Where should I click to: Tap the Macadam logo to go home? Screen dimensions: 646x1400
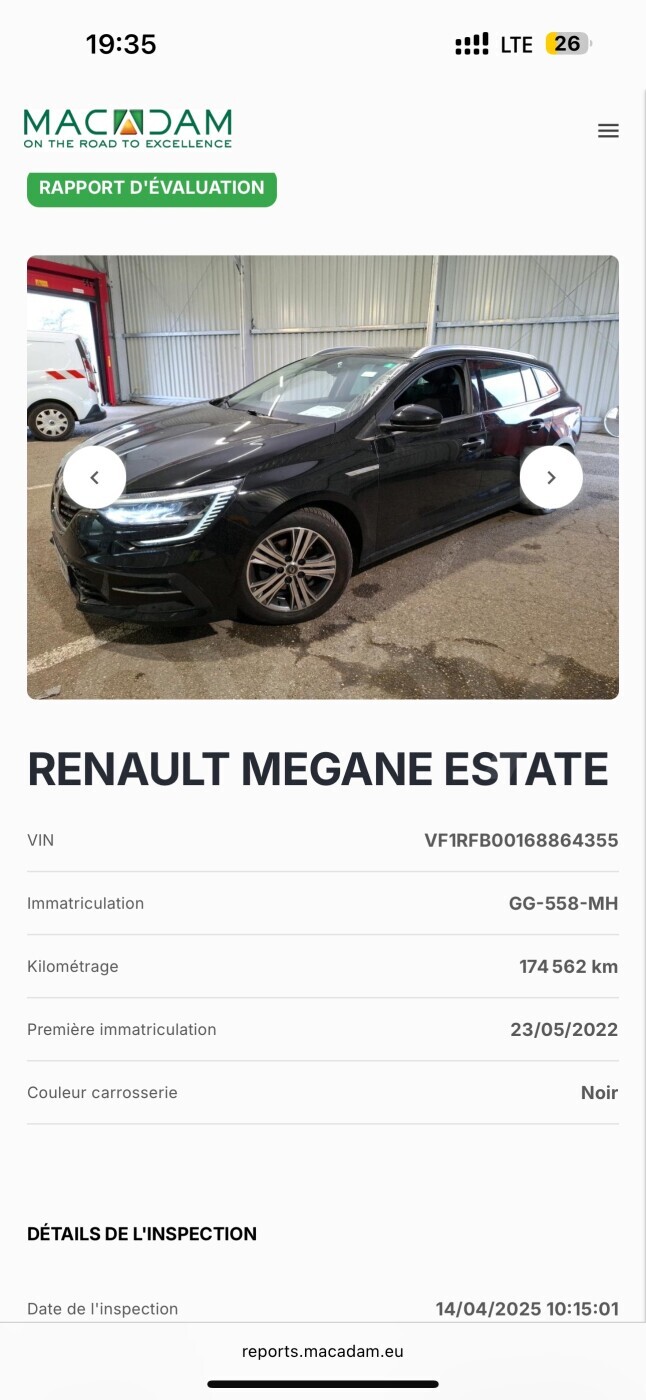128,129
